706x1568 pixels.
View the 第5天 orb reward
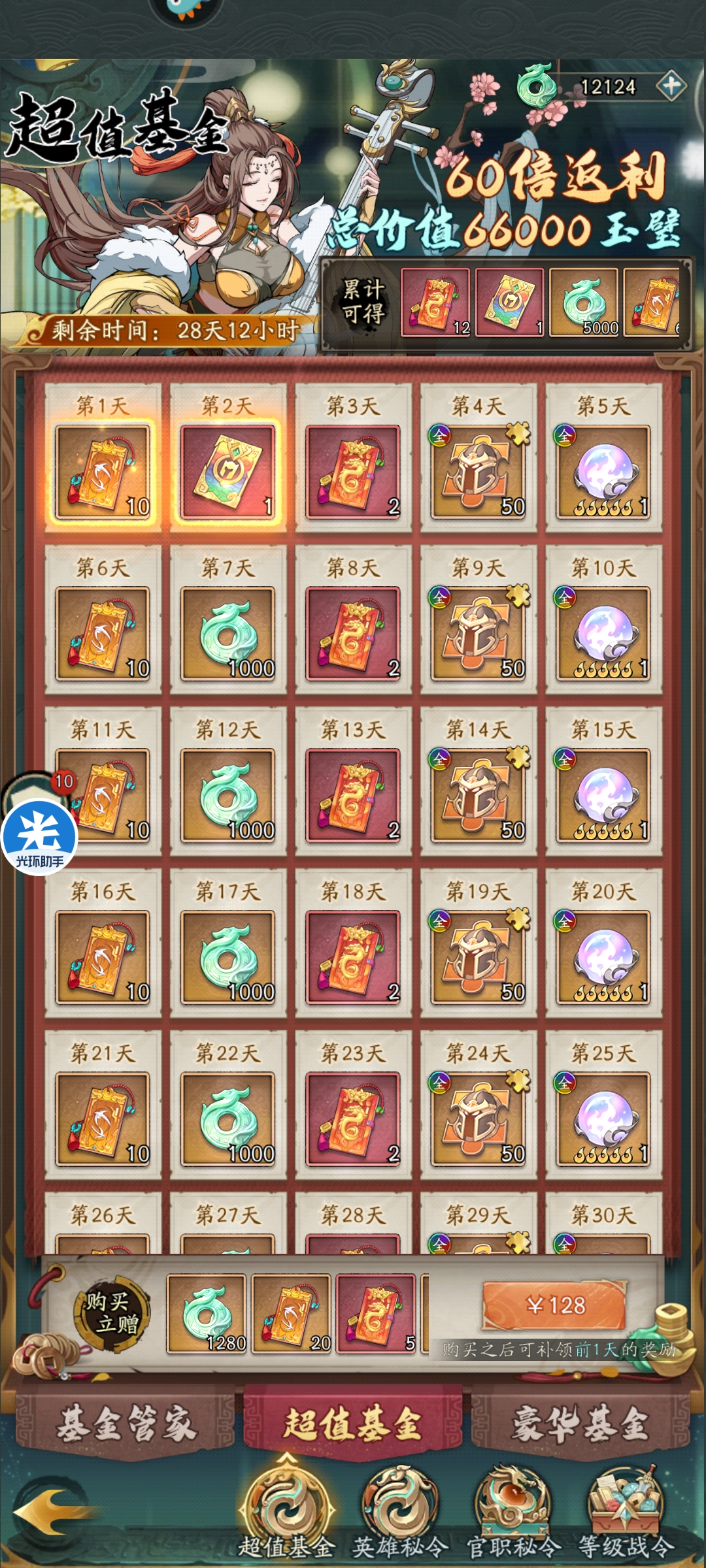[603, 472]
